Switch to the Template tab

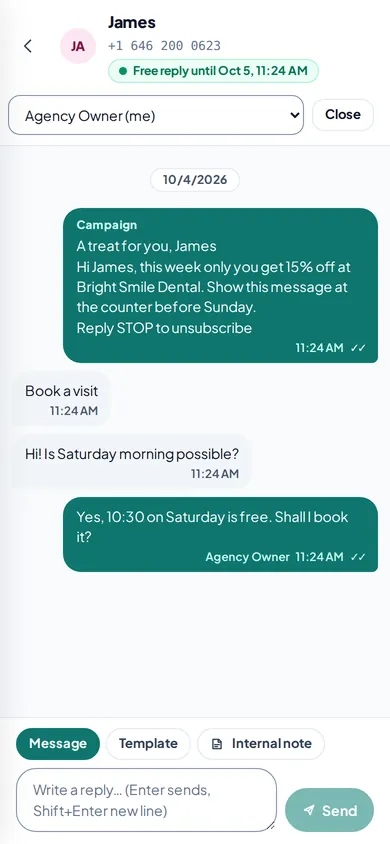pyautogui.click(x=148, y=743)
